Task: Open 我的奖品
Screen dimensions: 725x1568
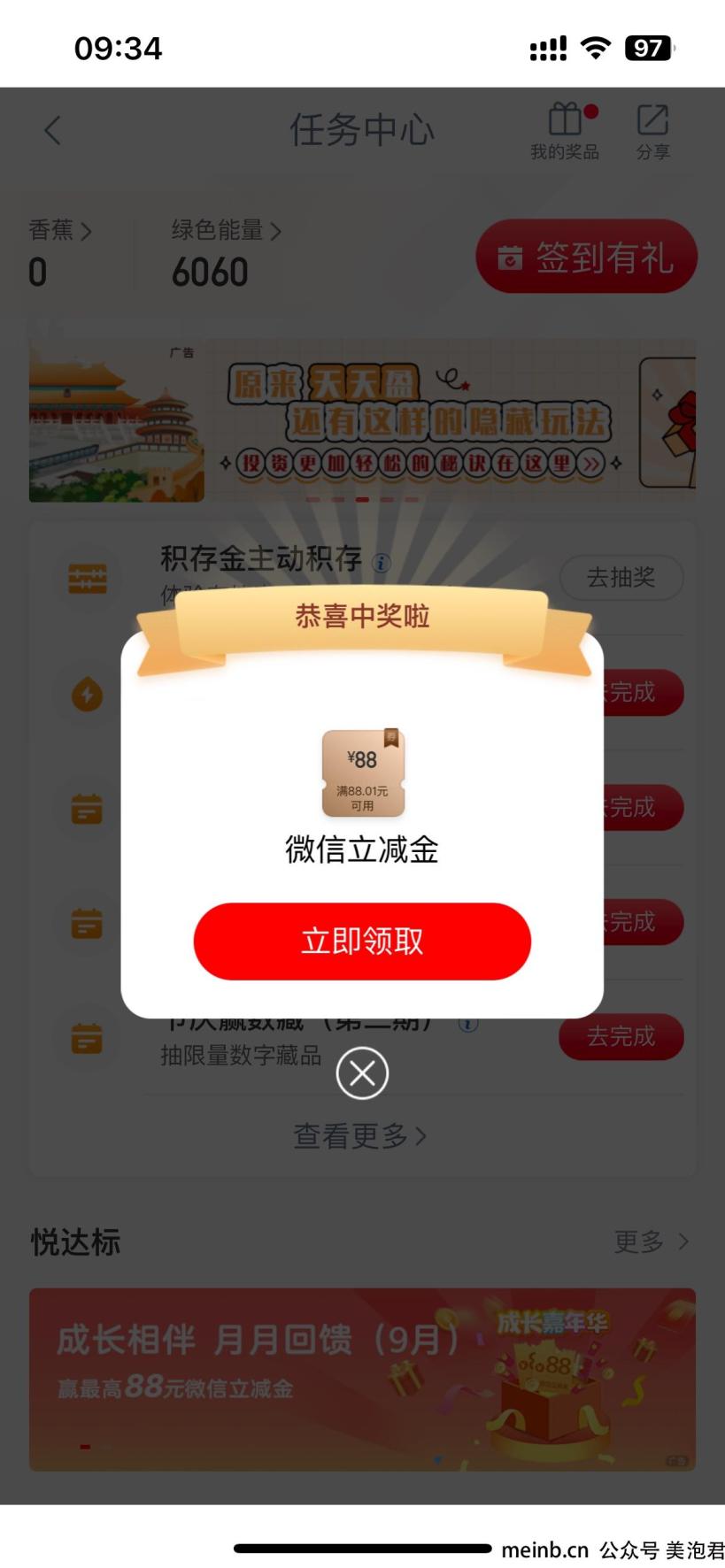Action: [565, 132]
